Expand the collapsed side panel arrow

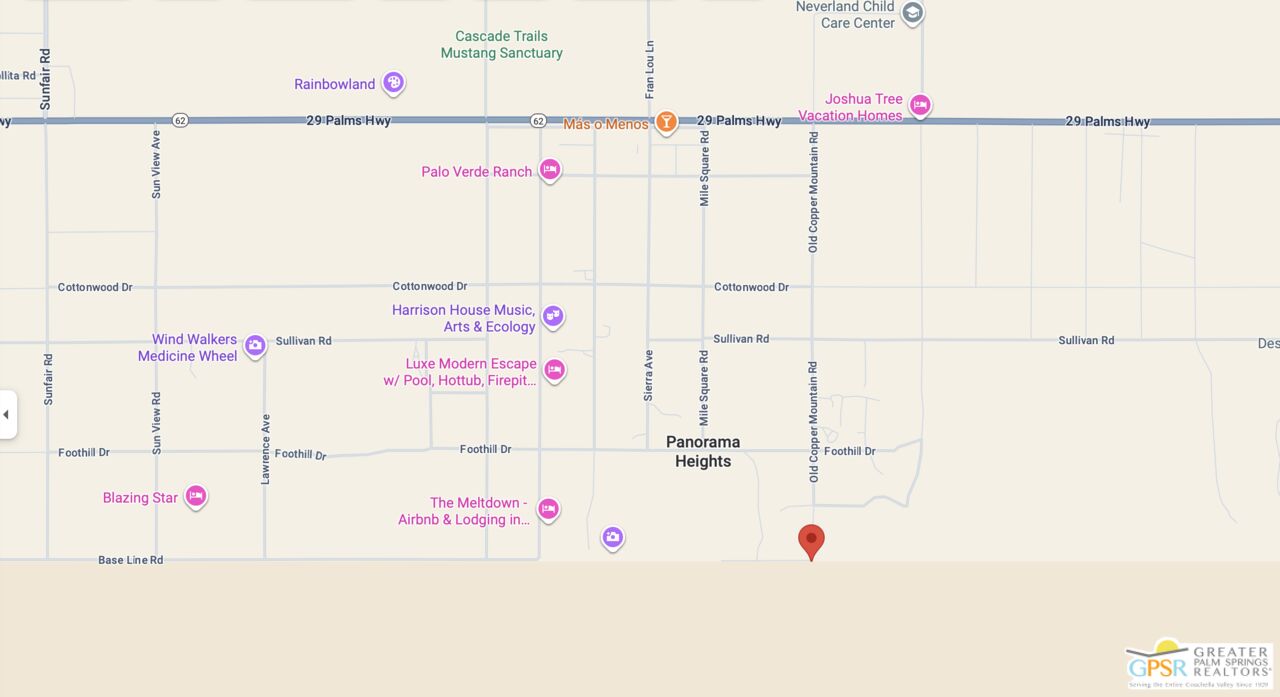(7, 414)
